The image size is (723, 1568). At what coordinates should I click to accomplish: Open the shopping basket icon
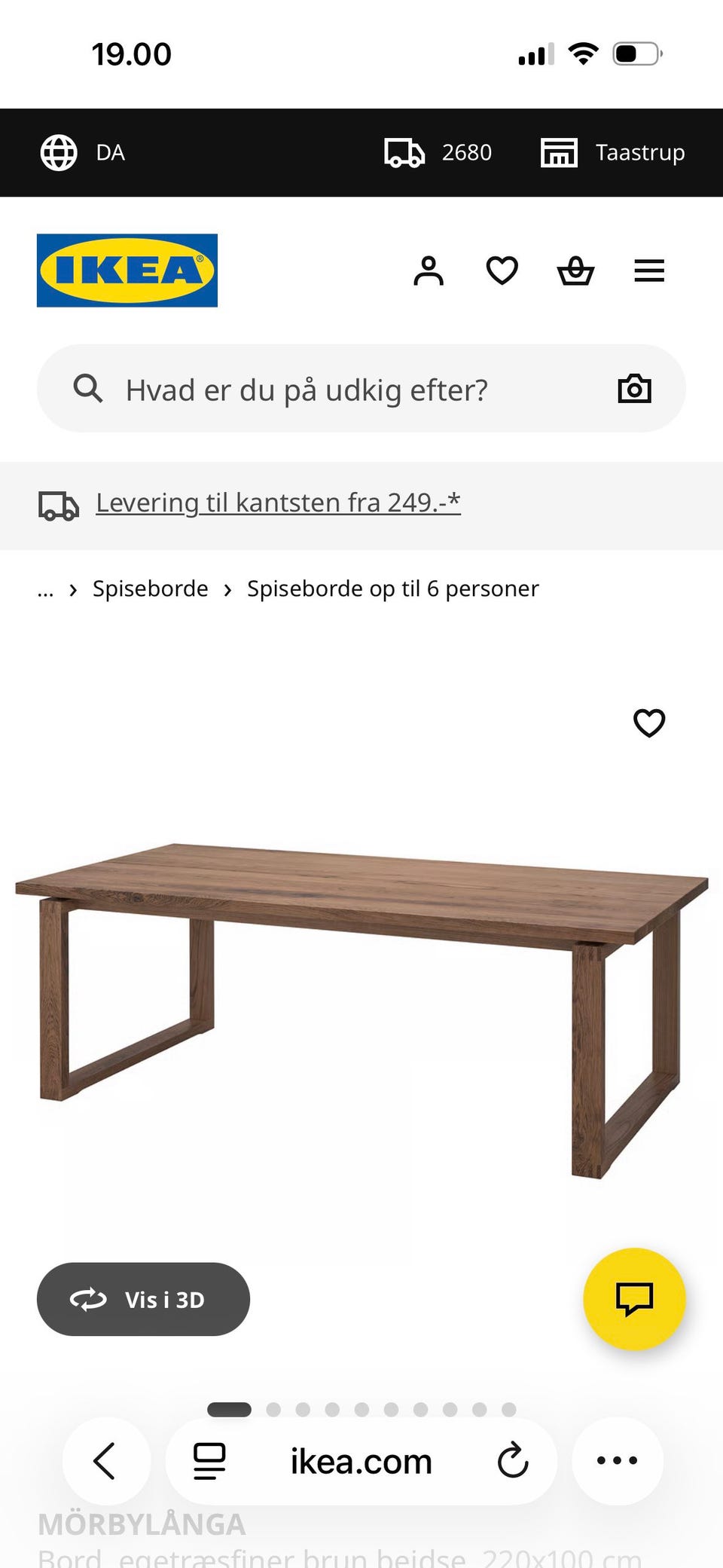pos(575,271)
